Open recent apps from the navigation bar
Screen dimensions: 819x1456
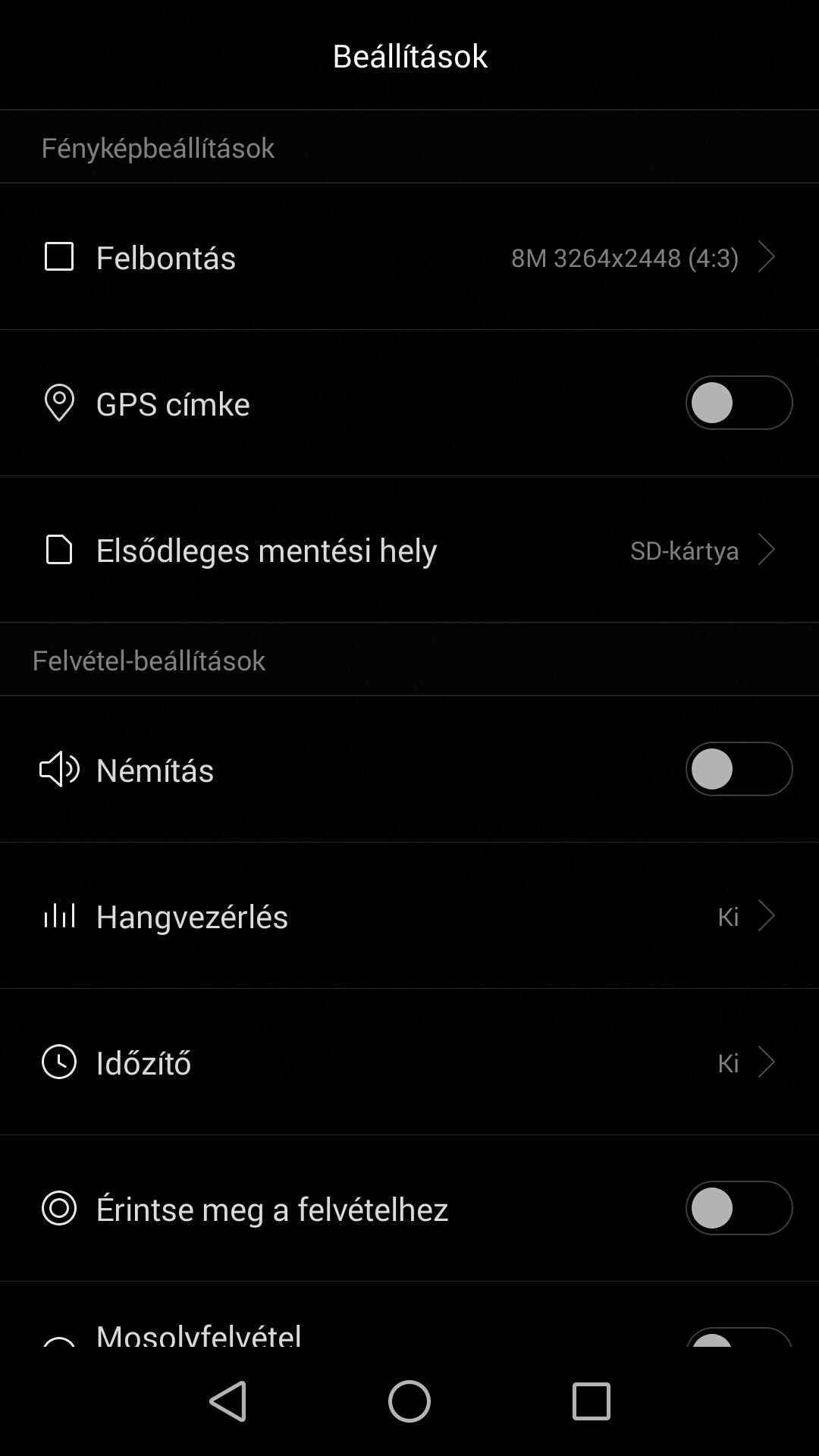[591, 1401]
